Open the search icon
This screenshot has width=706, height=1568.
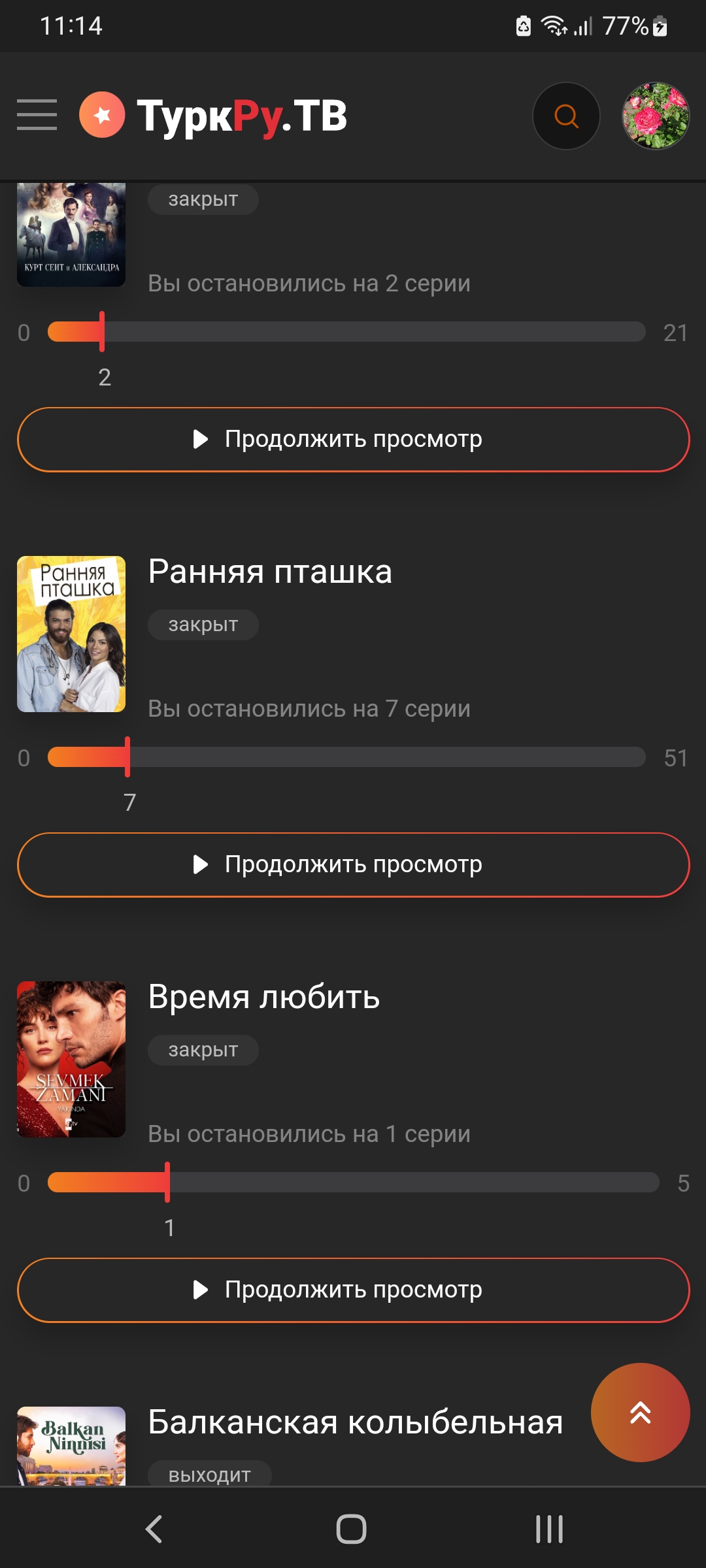click(x=566, y=116)
